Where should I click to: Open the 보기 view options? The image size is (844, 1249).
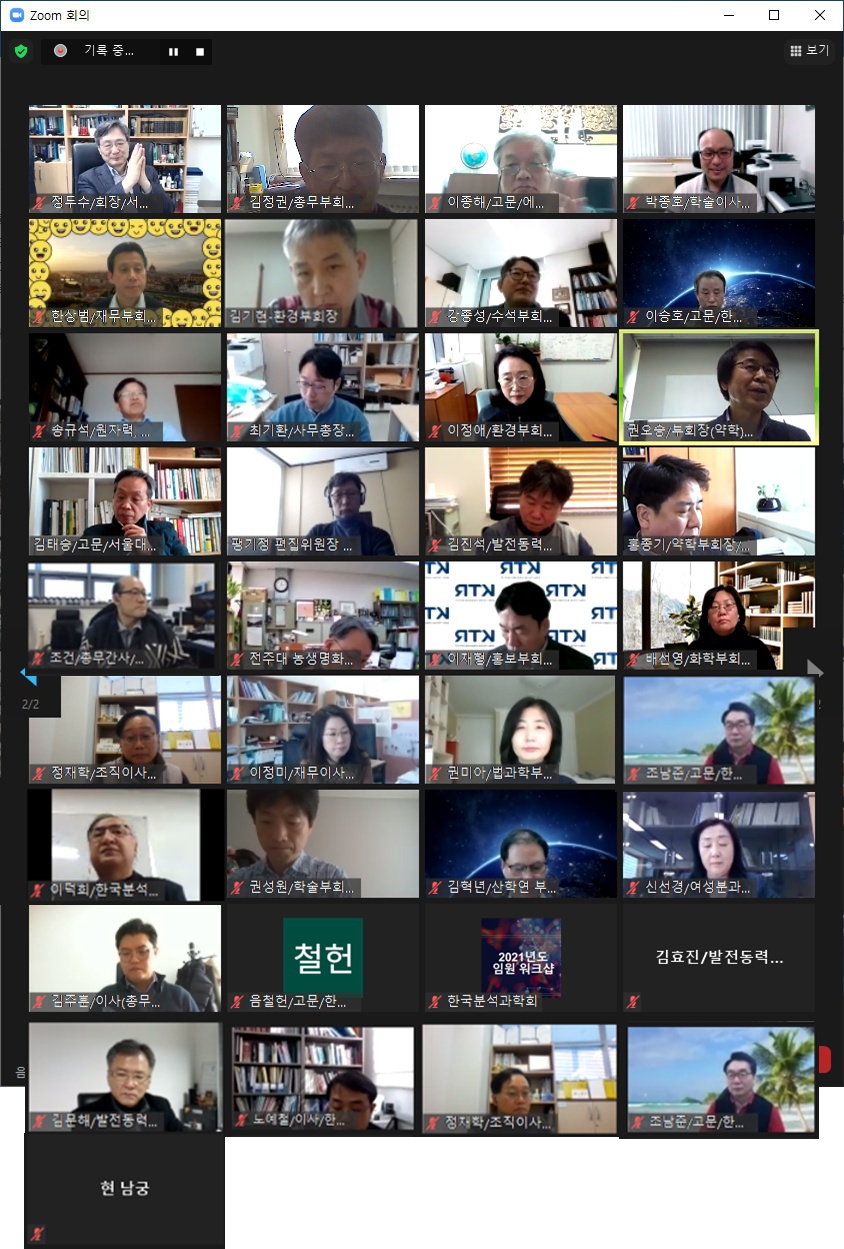pyautogui.click(x=809, y=50)
